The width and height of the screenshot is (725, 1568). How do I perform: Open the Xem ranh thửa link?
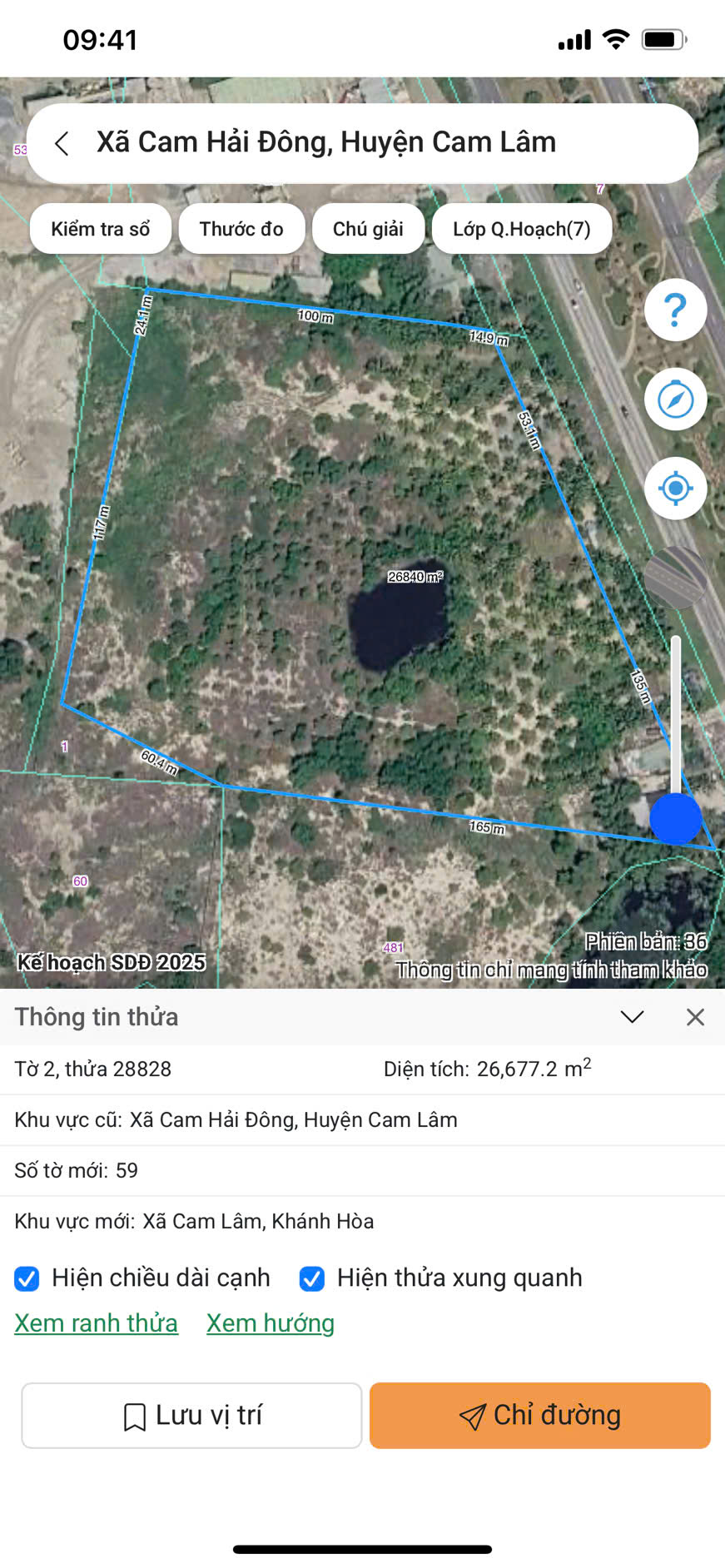97,1323
